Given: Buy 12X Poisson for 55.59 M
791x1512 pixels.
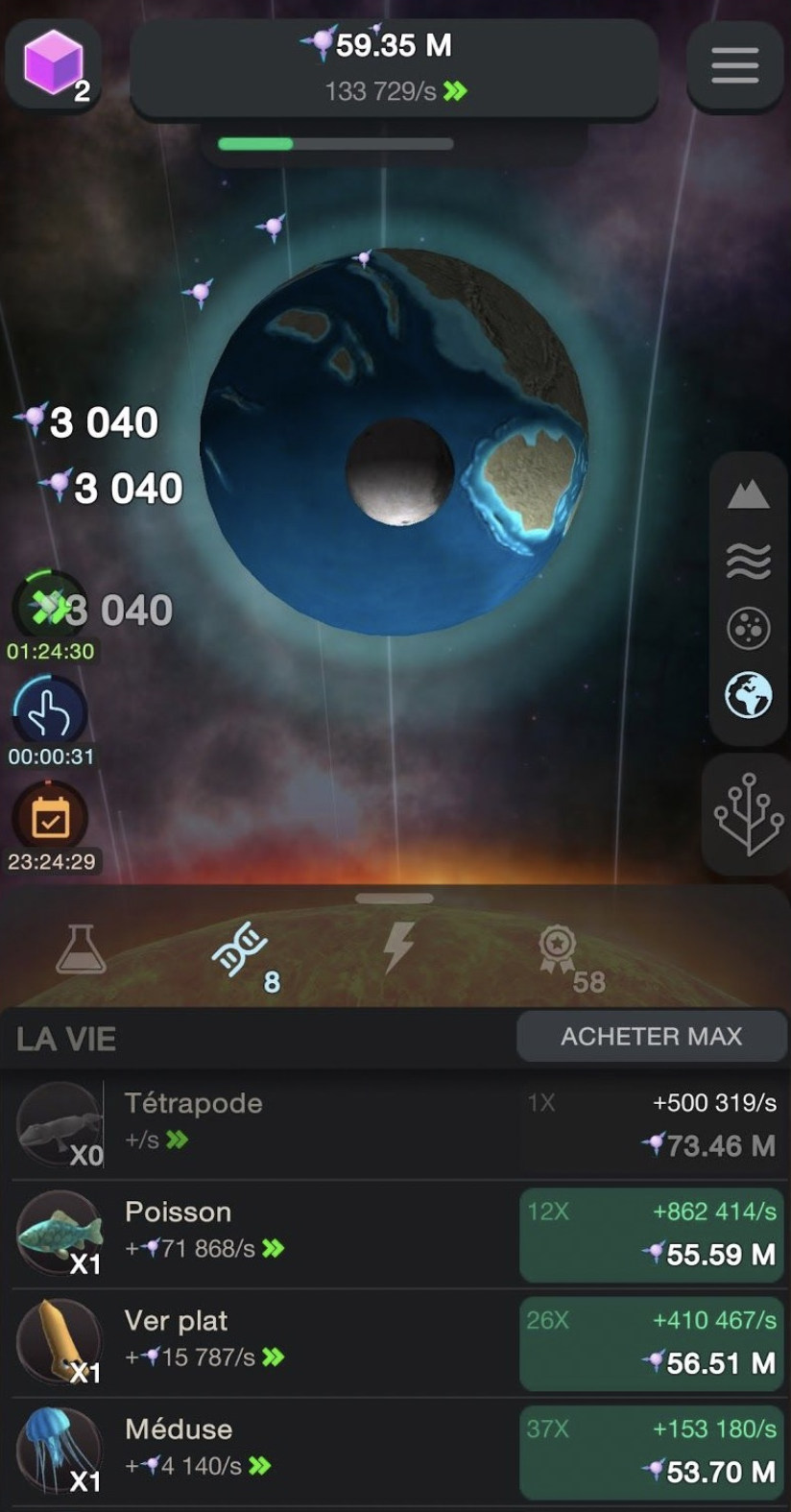Looking at the screenshot, I should [651, 1234].
